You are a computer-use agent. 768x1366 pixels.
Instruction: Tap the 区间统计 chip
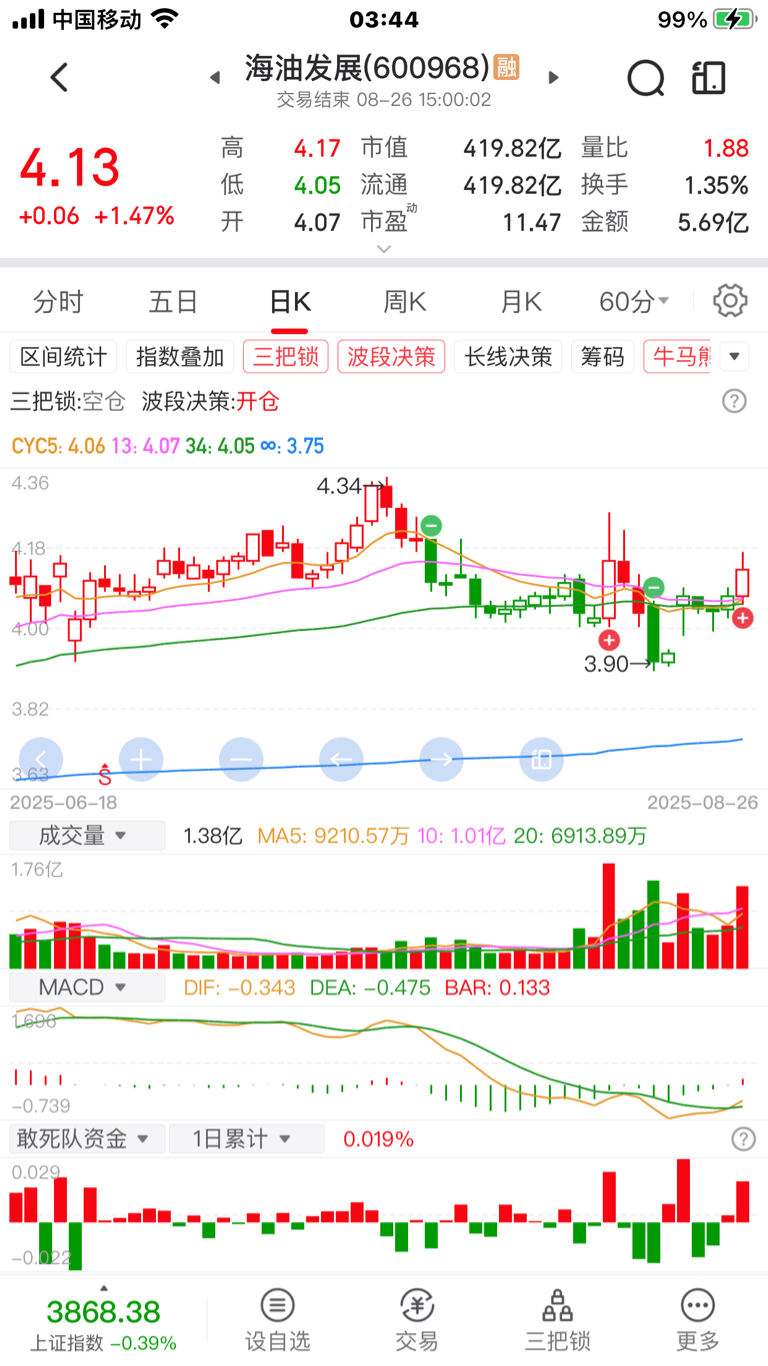[64, 357]
